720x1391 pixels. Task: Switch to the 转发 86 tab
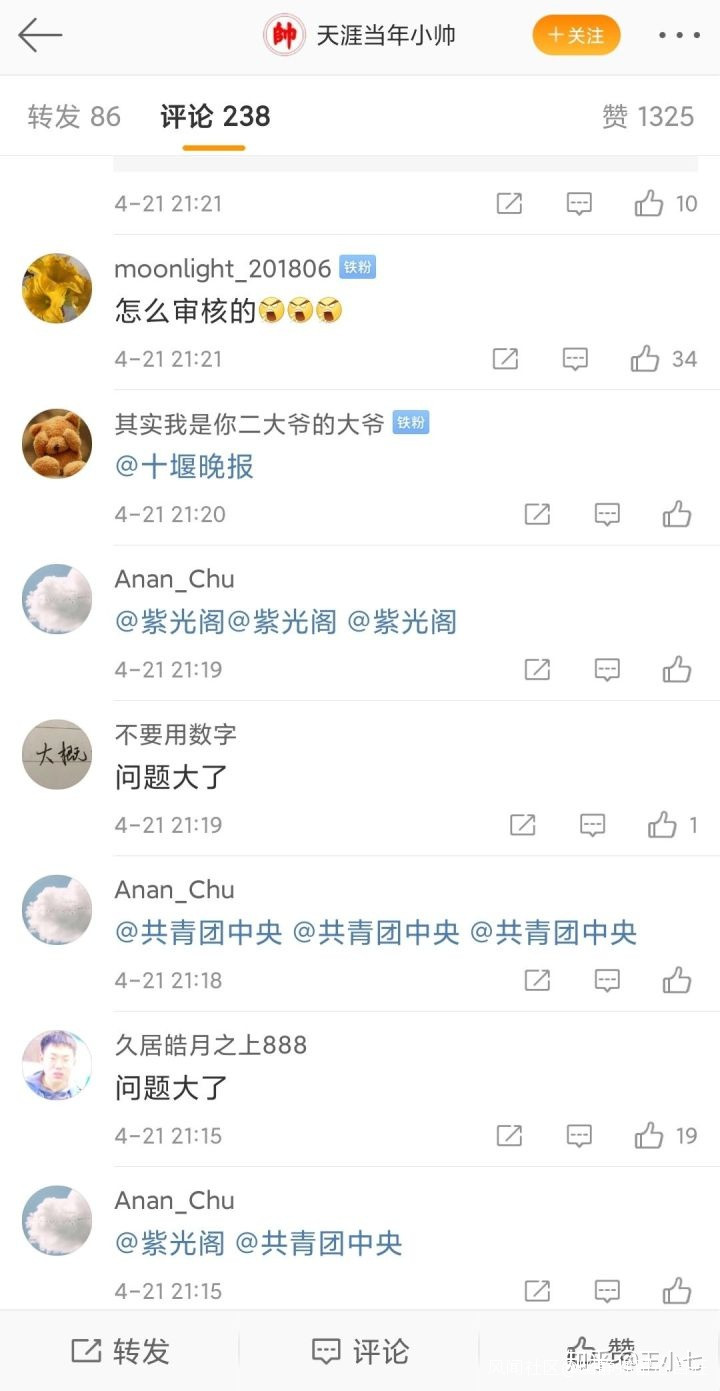(x=74, y=117)
